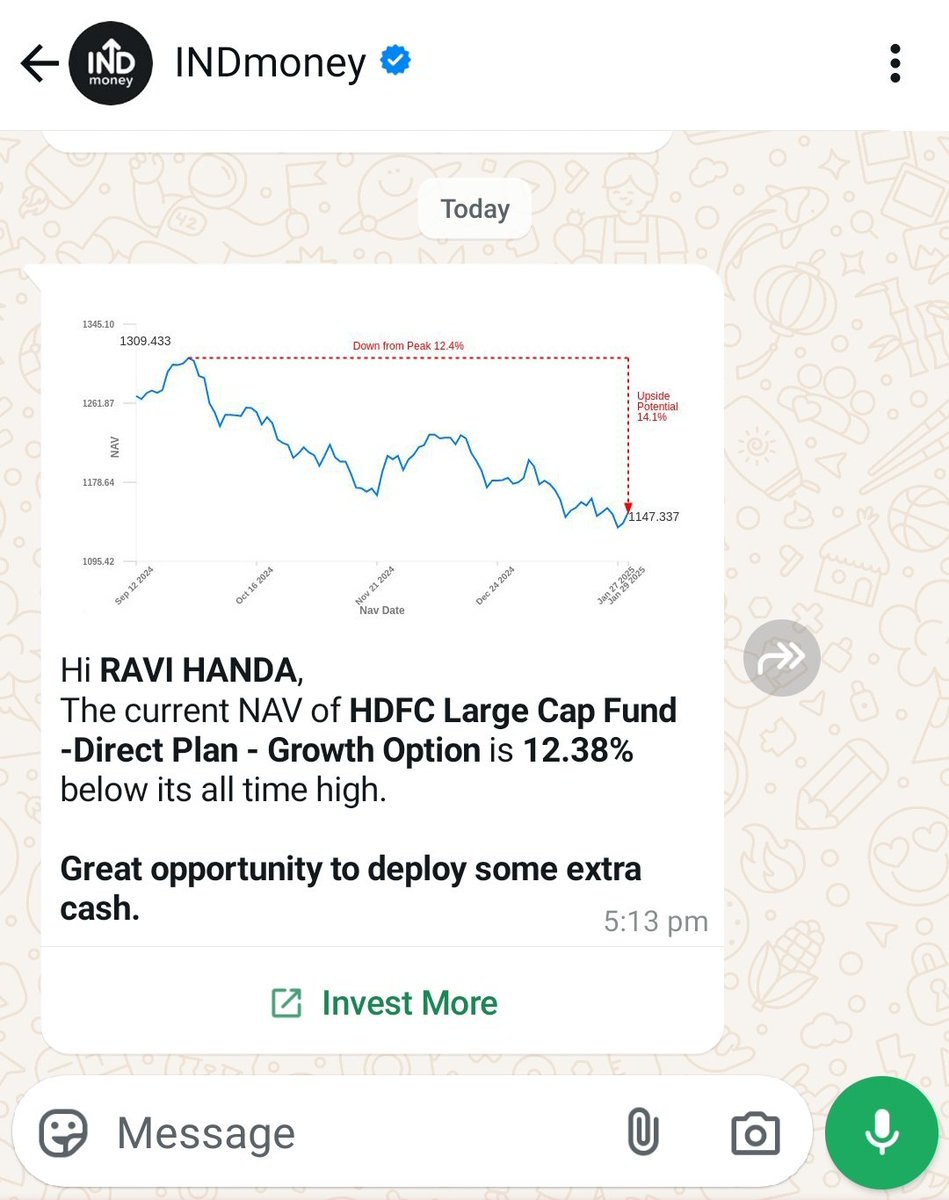Attach a file with paperclip icon
The width and height of the screenshot is (949, 1200).
coord(641,1133)
